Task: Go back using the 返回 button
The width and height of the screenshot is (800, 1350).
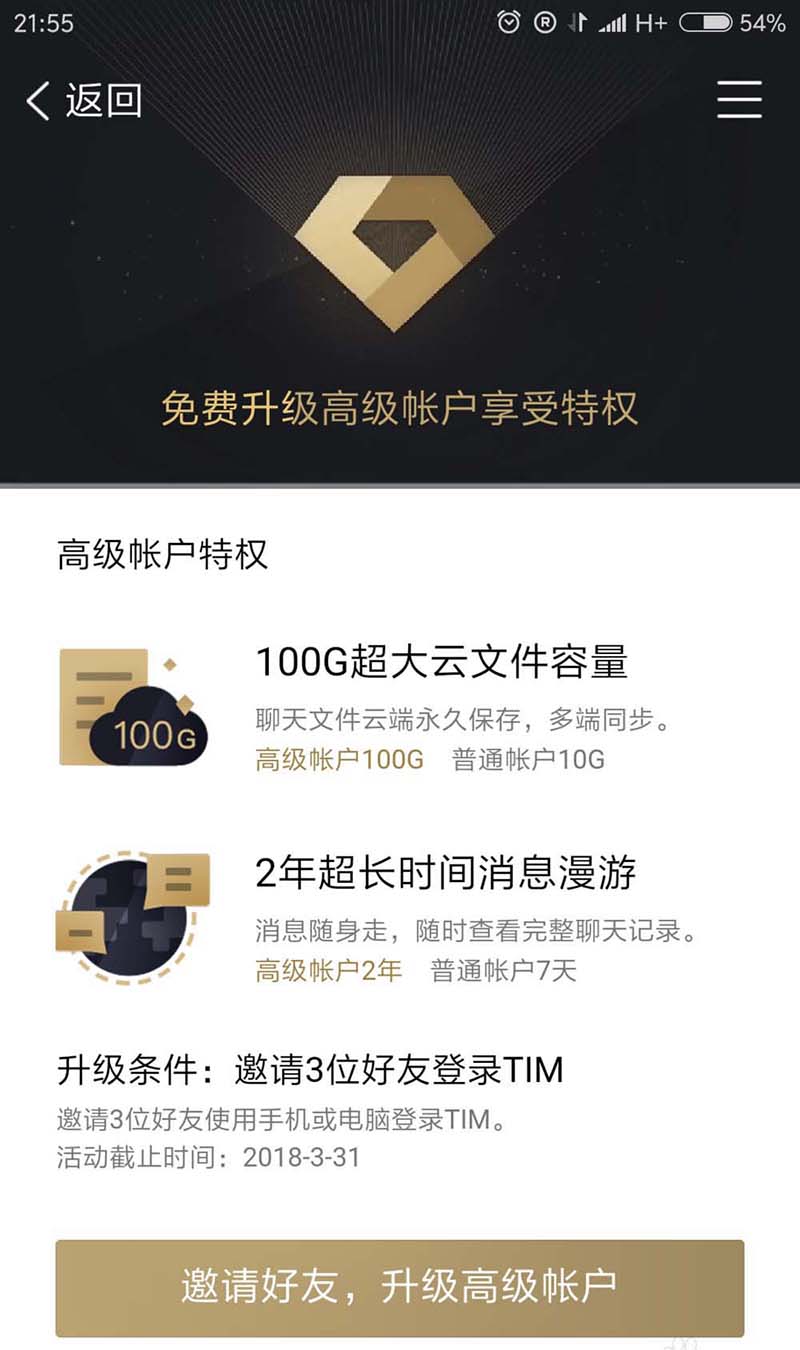Action: 84,101
